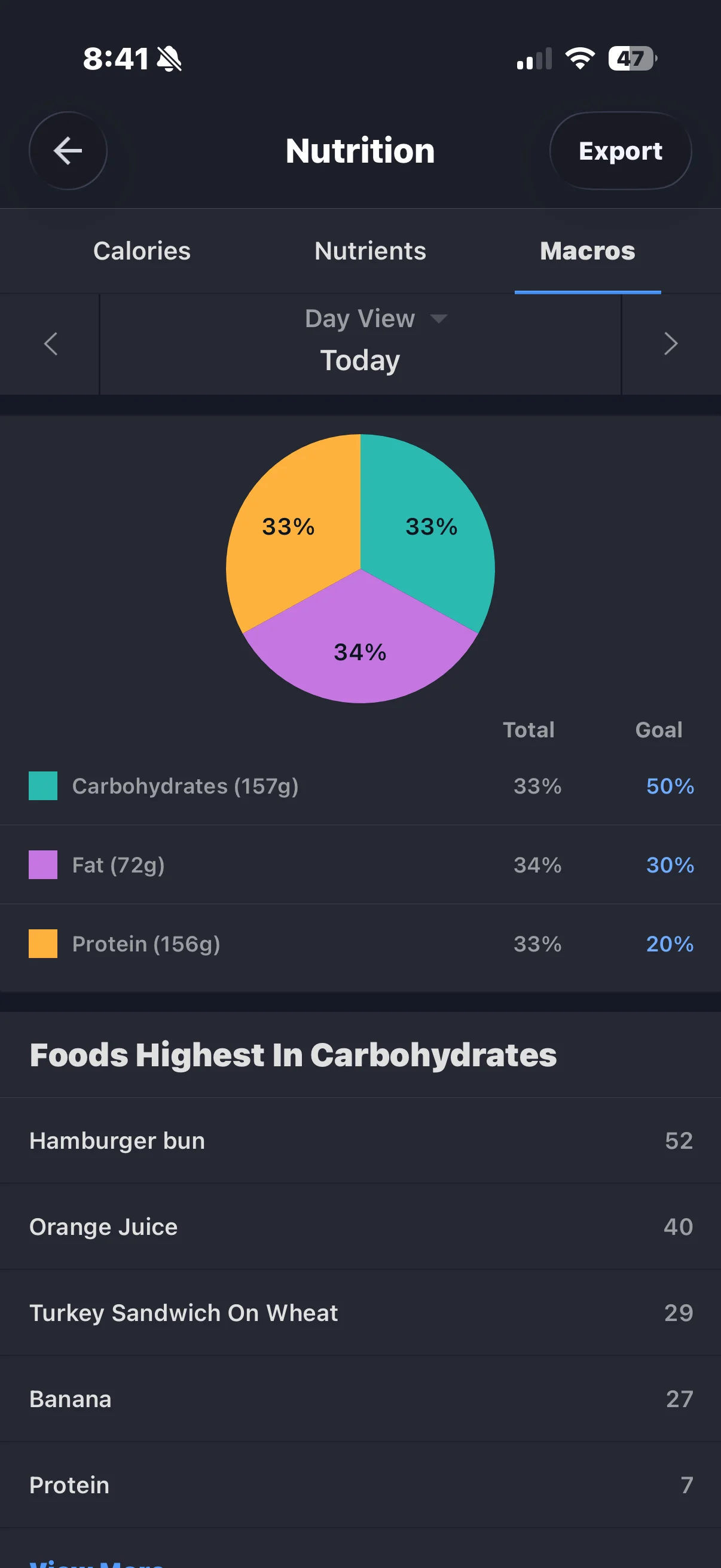
Task: Open Turkey Sandwich On Wheat entry
Action: [x=360, y=1312]
